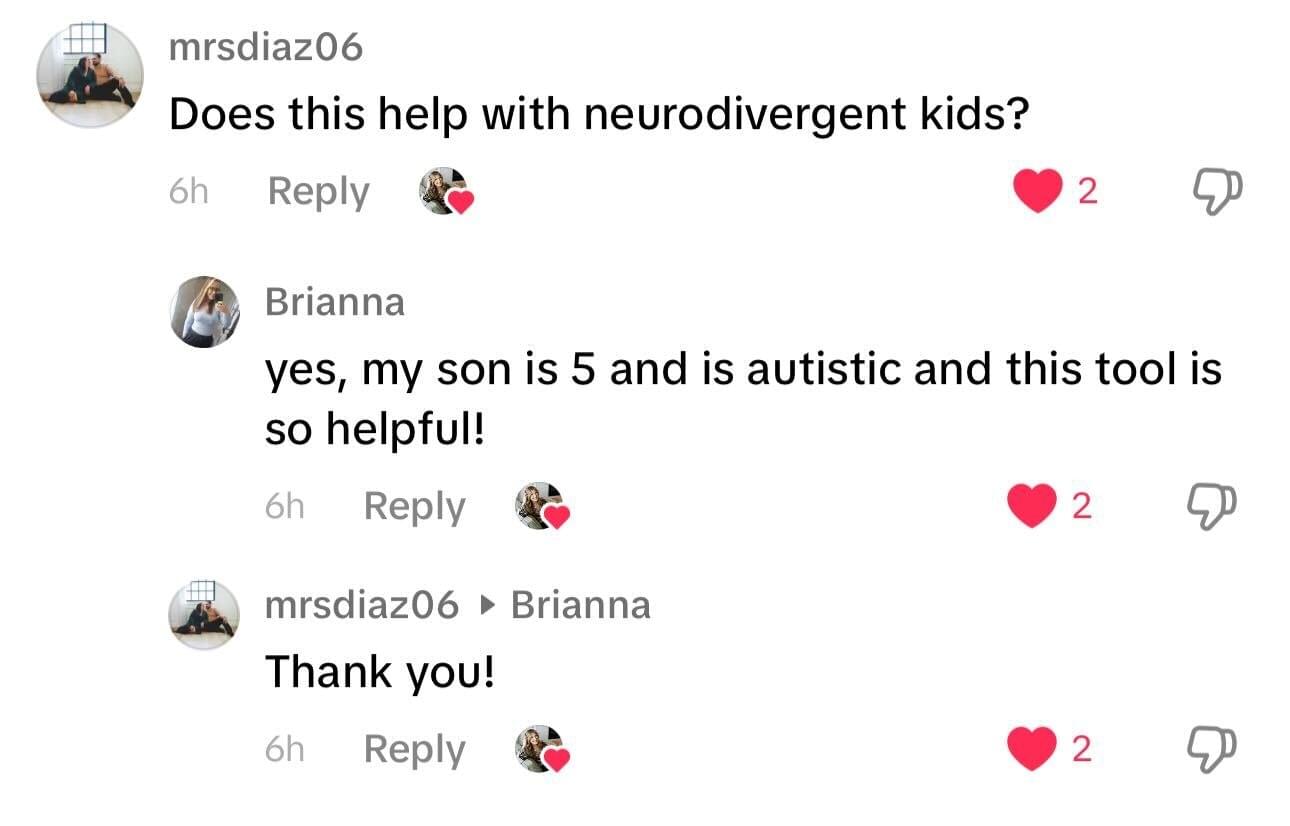Like the Thank you! comment
The width and height of the screenshot is (1290, 826).
click(x=1031, y=749)
